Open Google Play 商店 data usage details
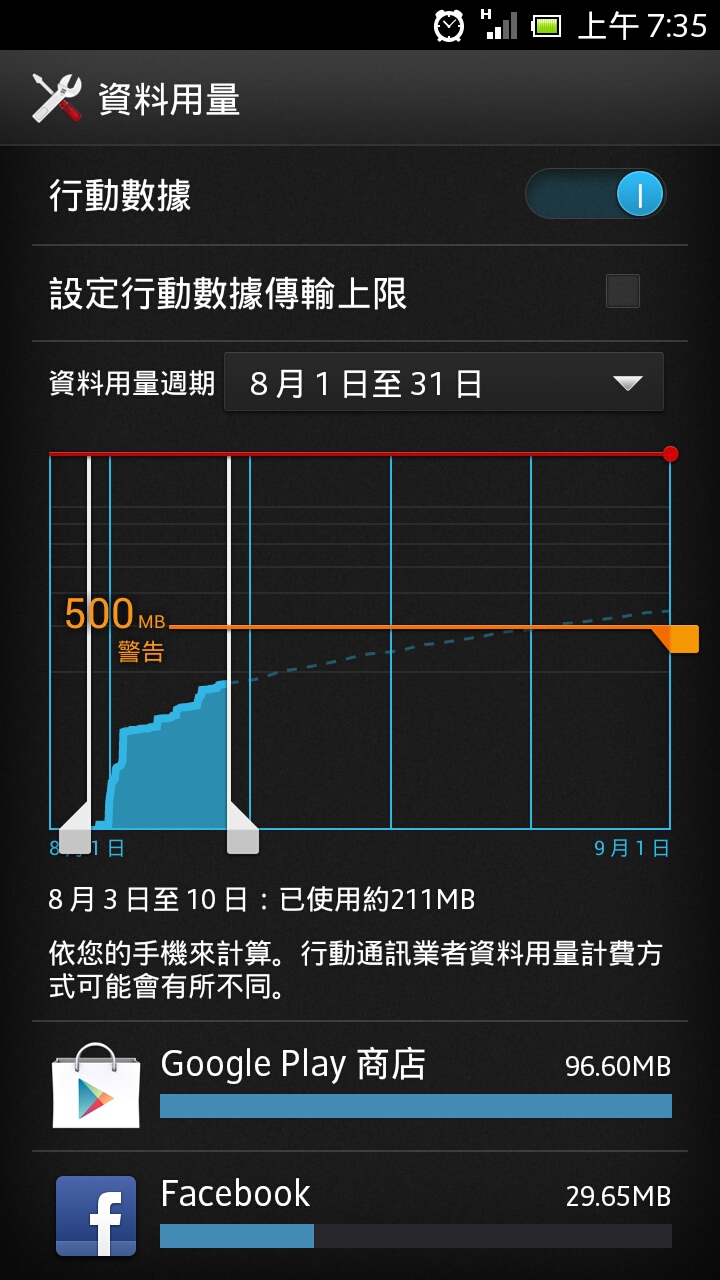Screen dimensions: 720x1280 point(360,1086)
